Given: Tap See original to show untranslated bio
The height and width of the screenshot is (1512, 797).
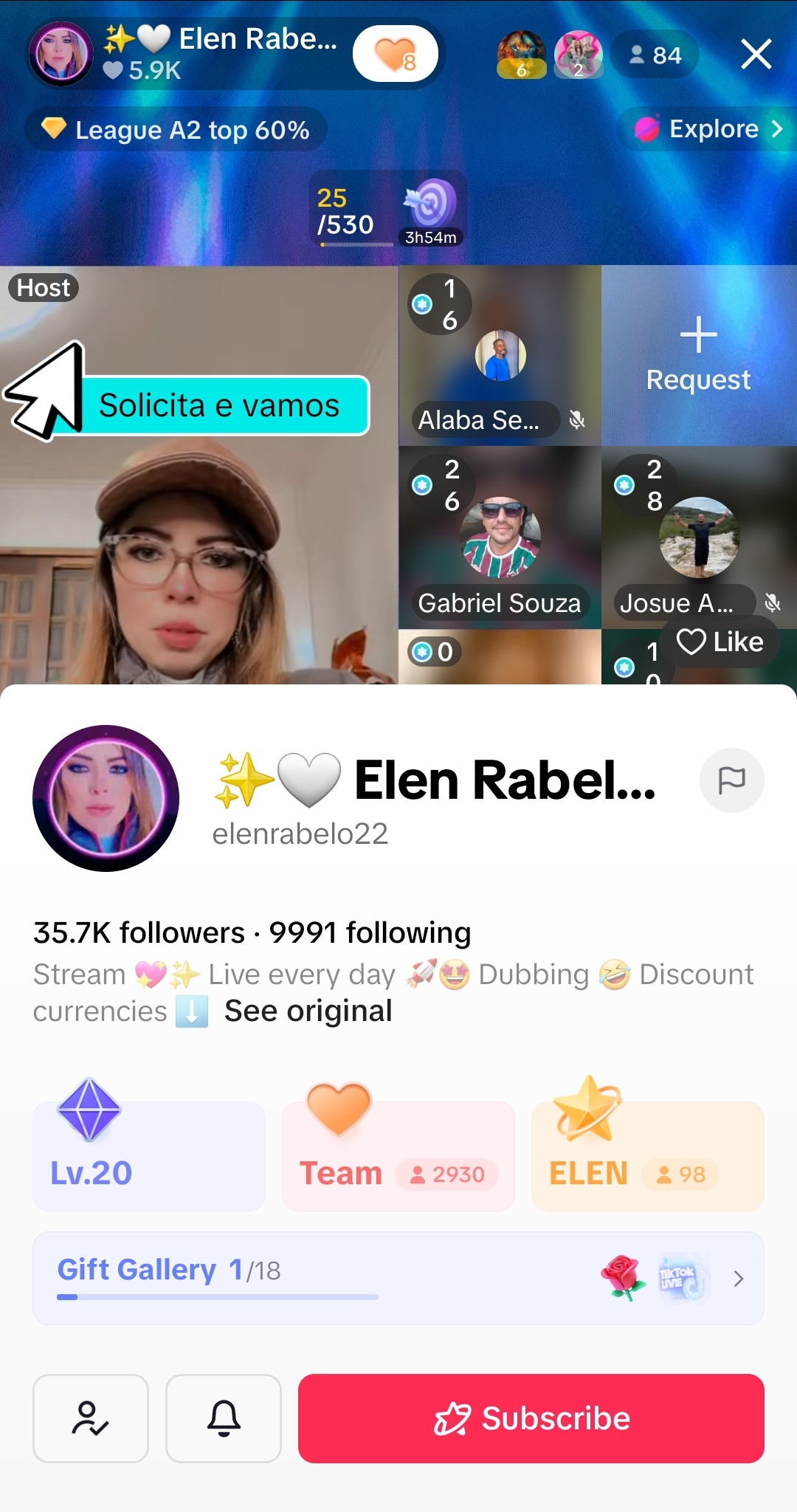Looking at the screenshot, I should (x=308, y=1011).
